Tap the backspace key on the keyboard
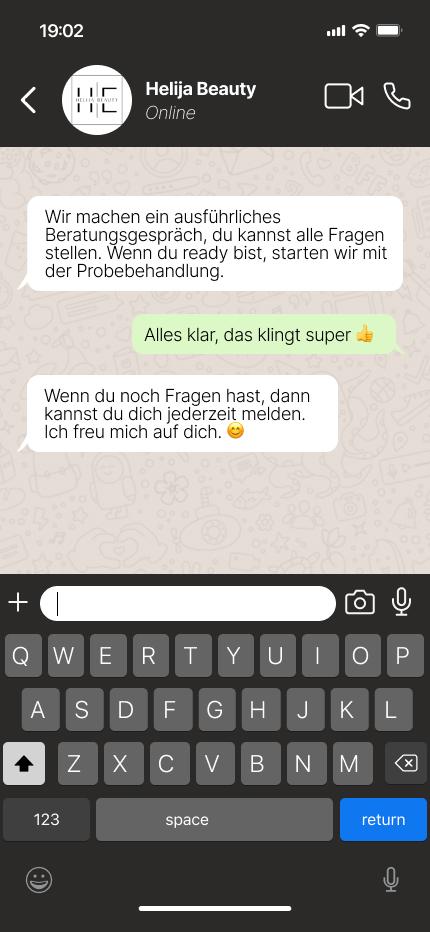The width and height of the screenshot is (430, 932). pyautogui.click(x=406, y=763)
